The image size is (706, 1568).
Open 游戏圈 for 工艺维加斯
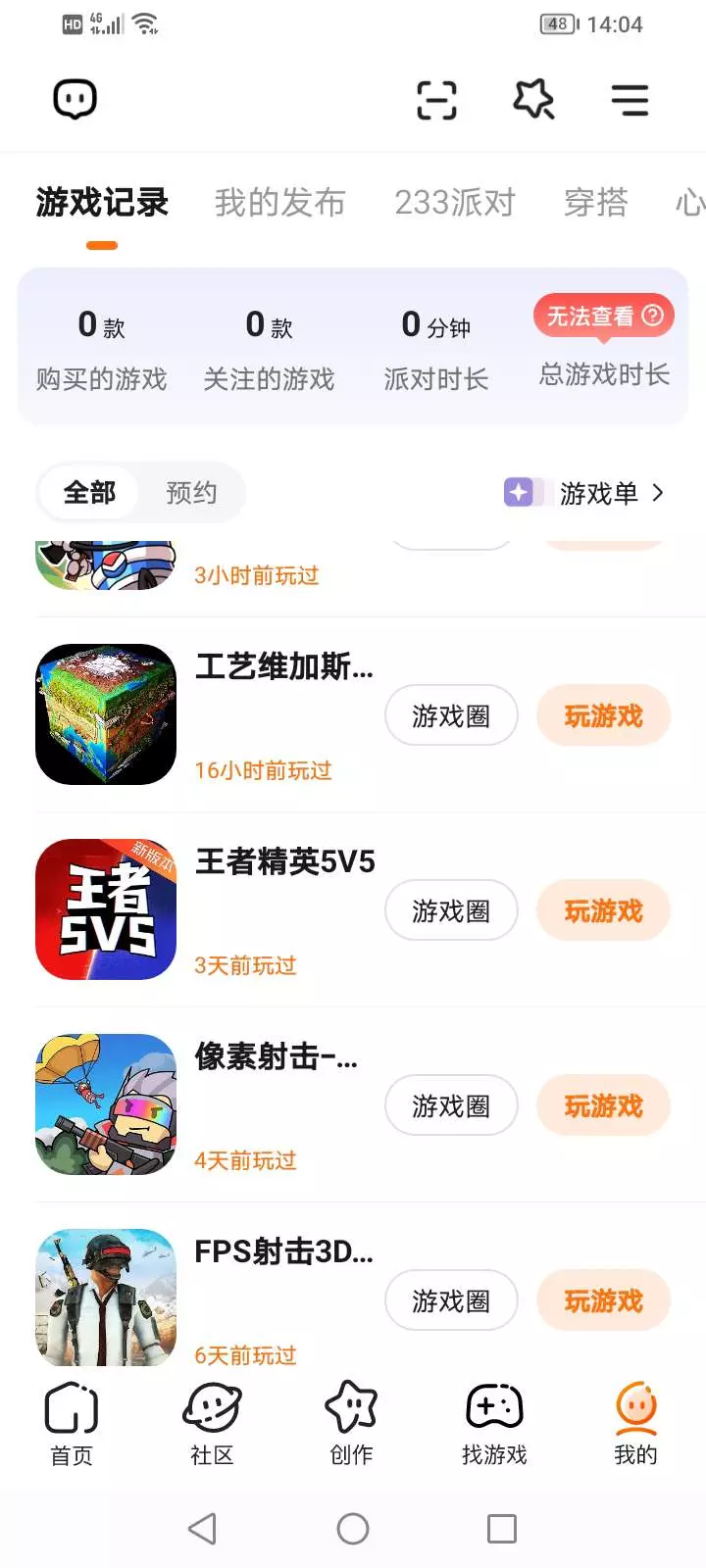pyautogui.click(x=451, y=716)
